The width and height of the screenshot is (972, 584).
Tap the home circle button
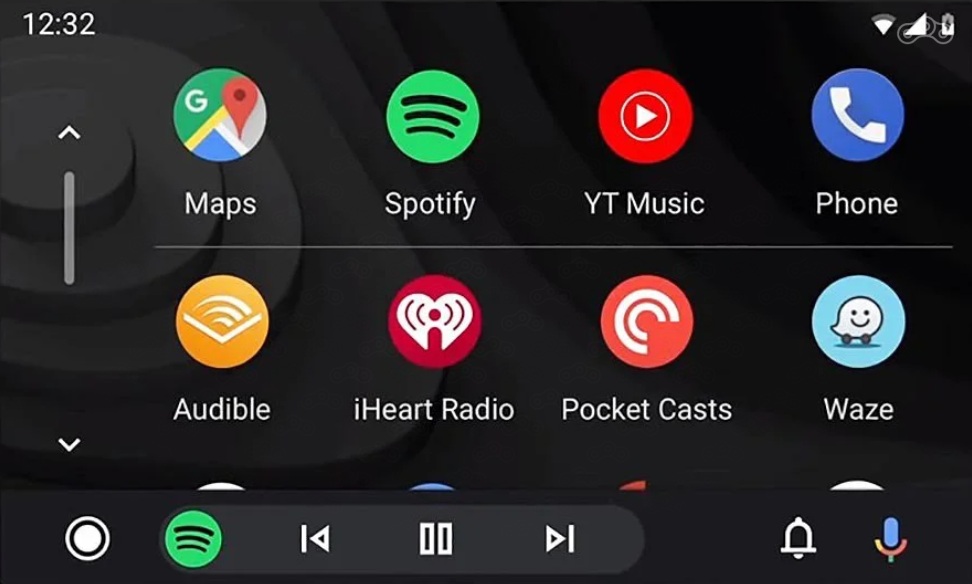click(x=87, y=539)
